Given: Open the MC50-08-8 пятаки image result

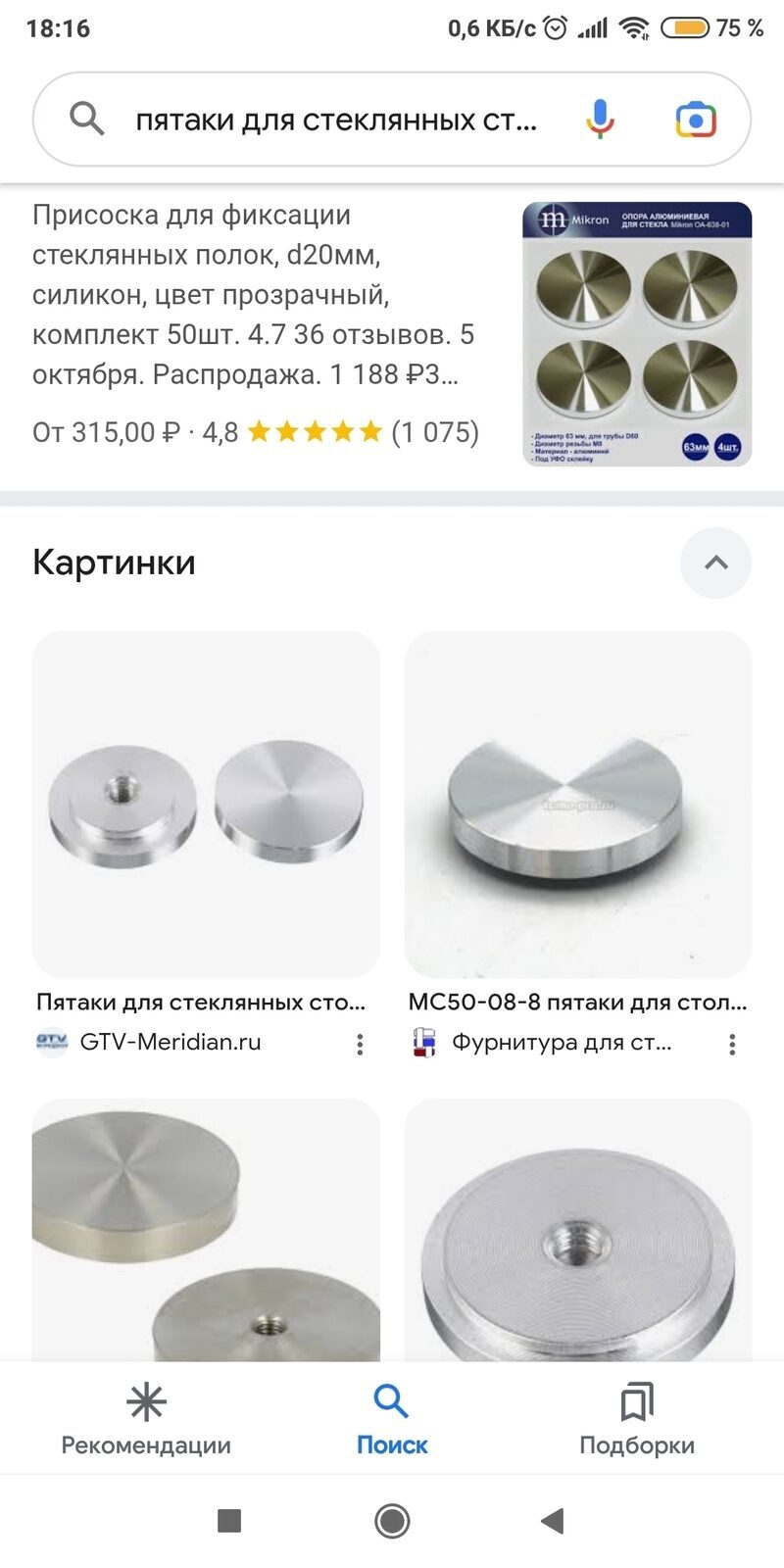Looking at the screenshot, I should coord(578,804).
